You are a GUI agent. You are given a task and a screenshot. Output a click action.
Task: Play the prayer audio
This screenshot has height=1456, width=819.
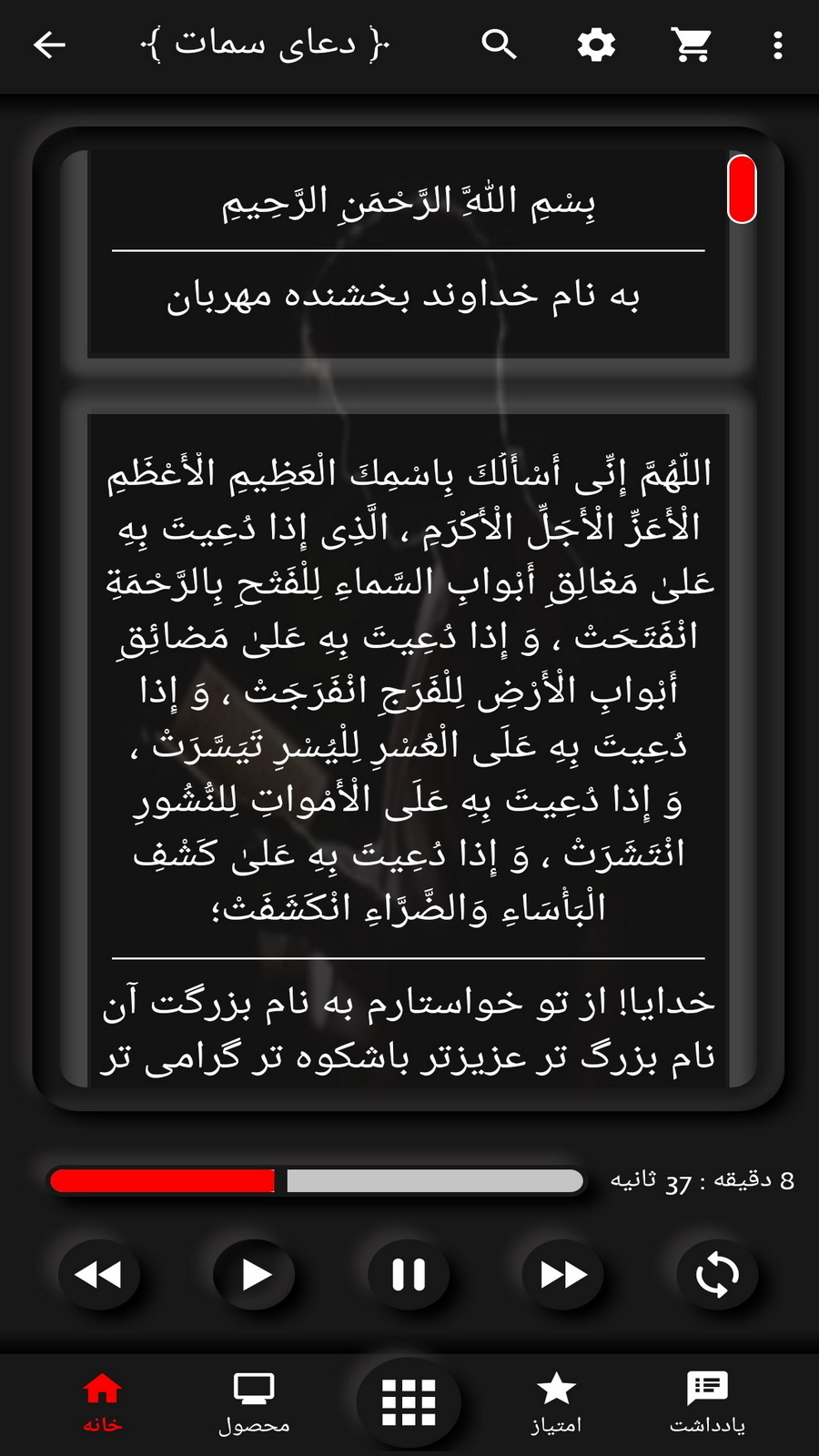254,1275
